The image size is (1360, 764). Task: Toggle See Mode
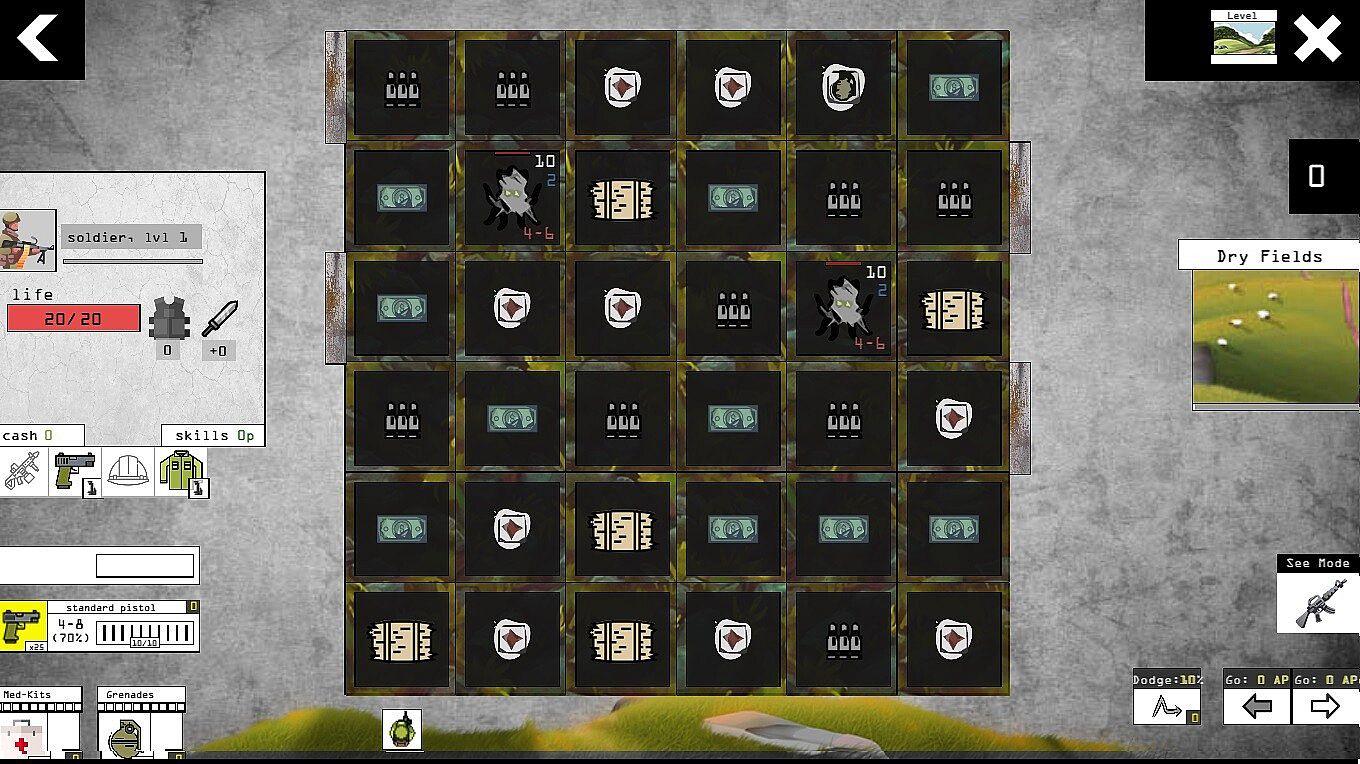coord(1318,602)
